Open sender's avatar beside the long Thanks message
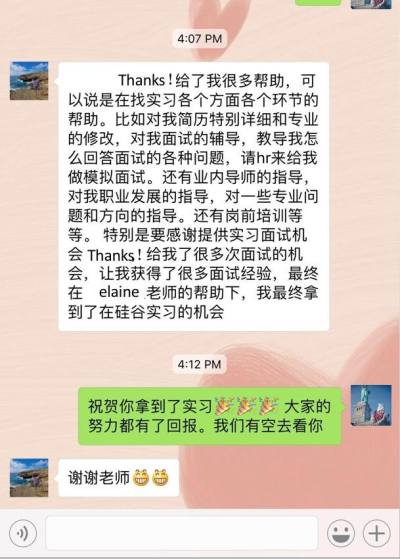Screen dimensions: 400x559 (x=29, y=81)
